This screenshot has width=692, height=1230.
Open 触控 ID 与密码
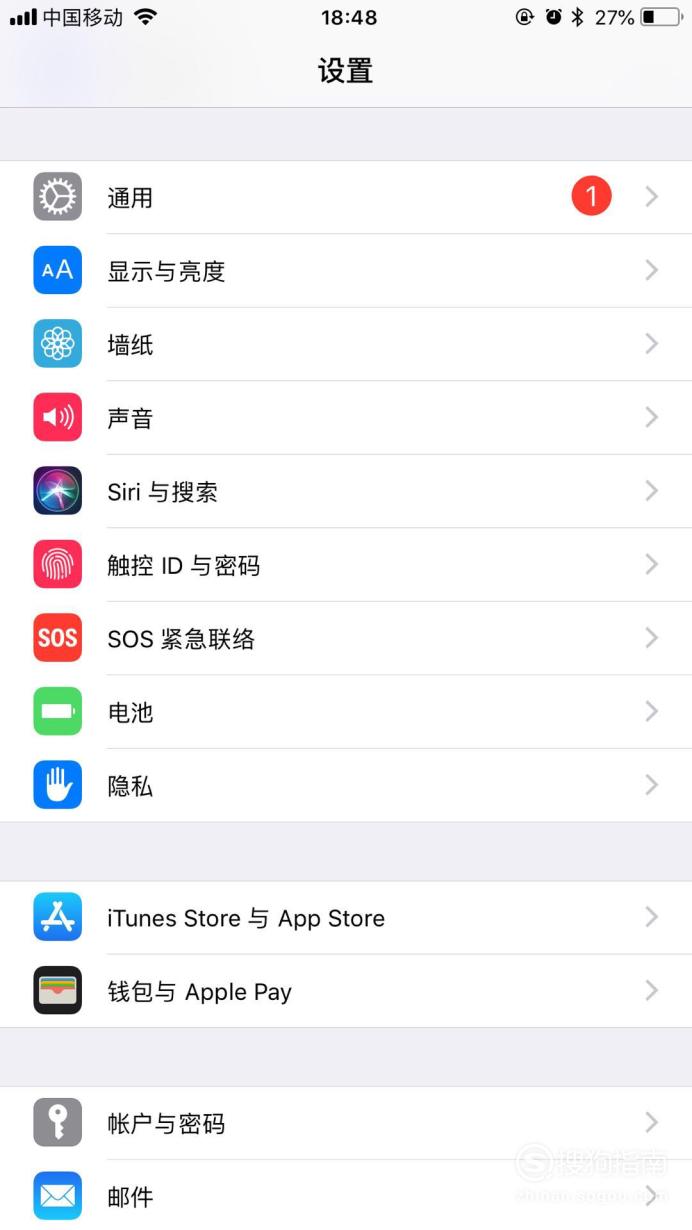pyautogui.click(x=346, y=565)
